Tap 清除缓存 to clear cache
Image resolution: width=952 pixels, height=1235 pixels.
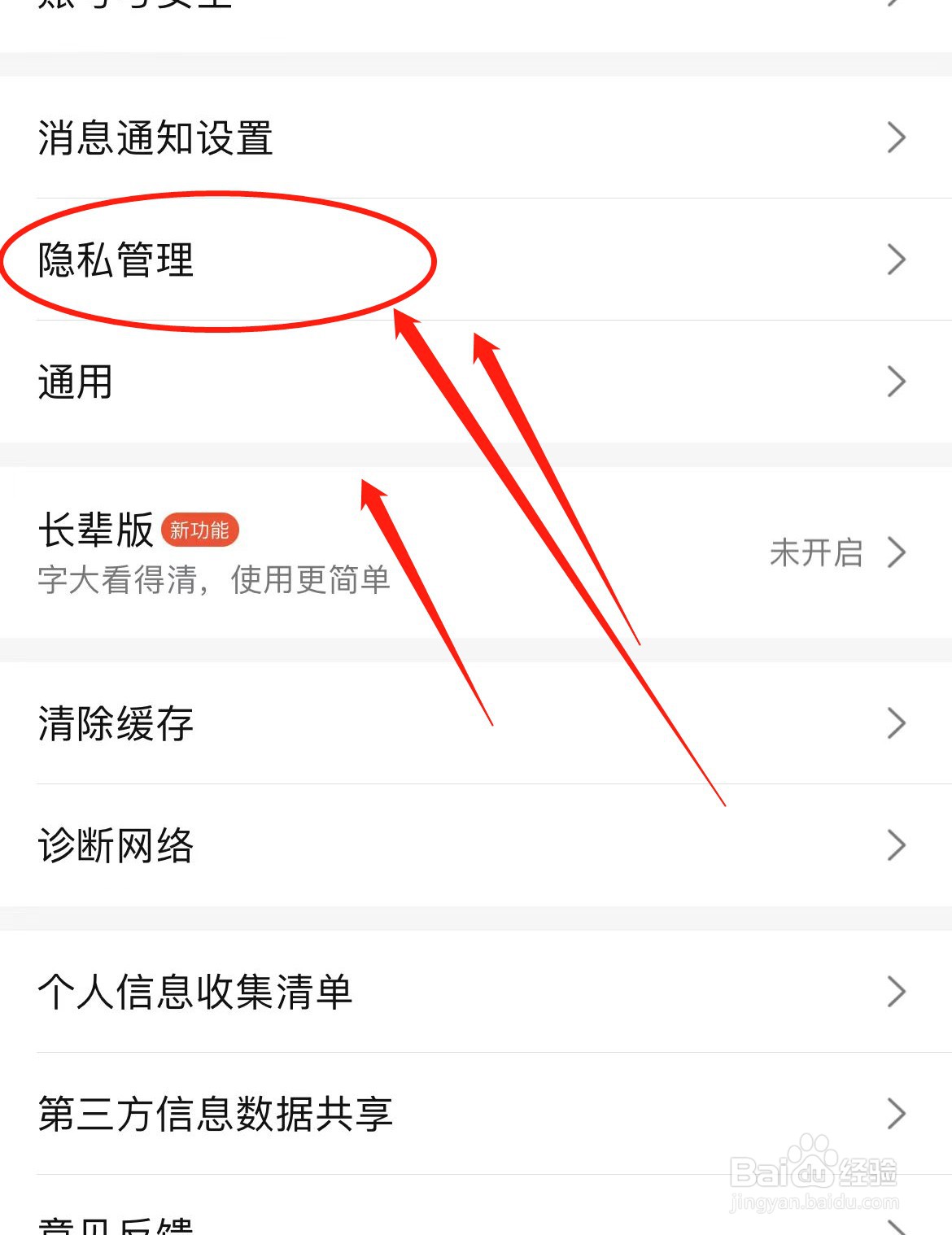[x=114, y=722]
